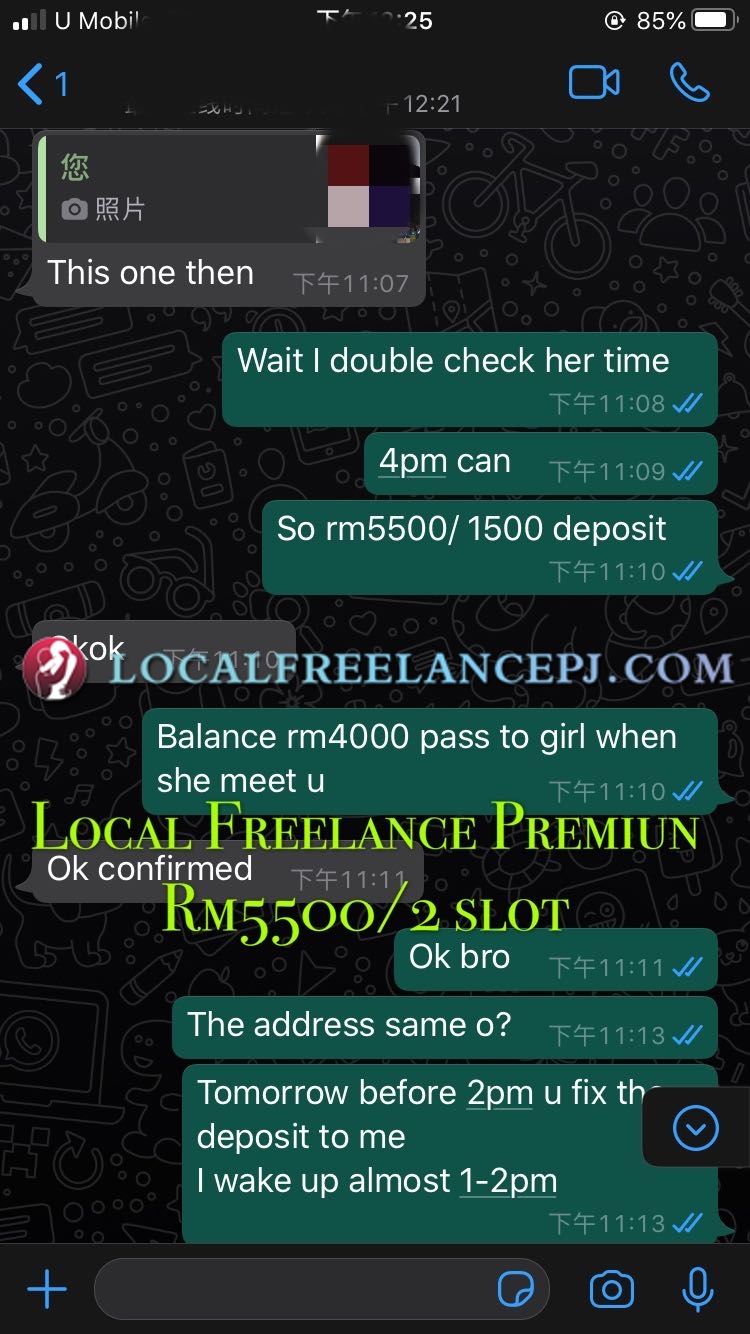The width and height of the screenshot is (750, 1334).
Task: Start a video call
Action: tap(594, 83)
